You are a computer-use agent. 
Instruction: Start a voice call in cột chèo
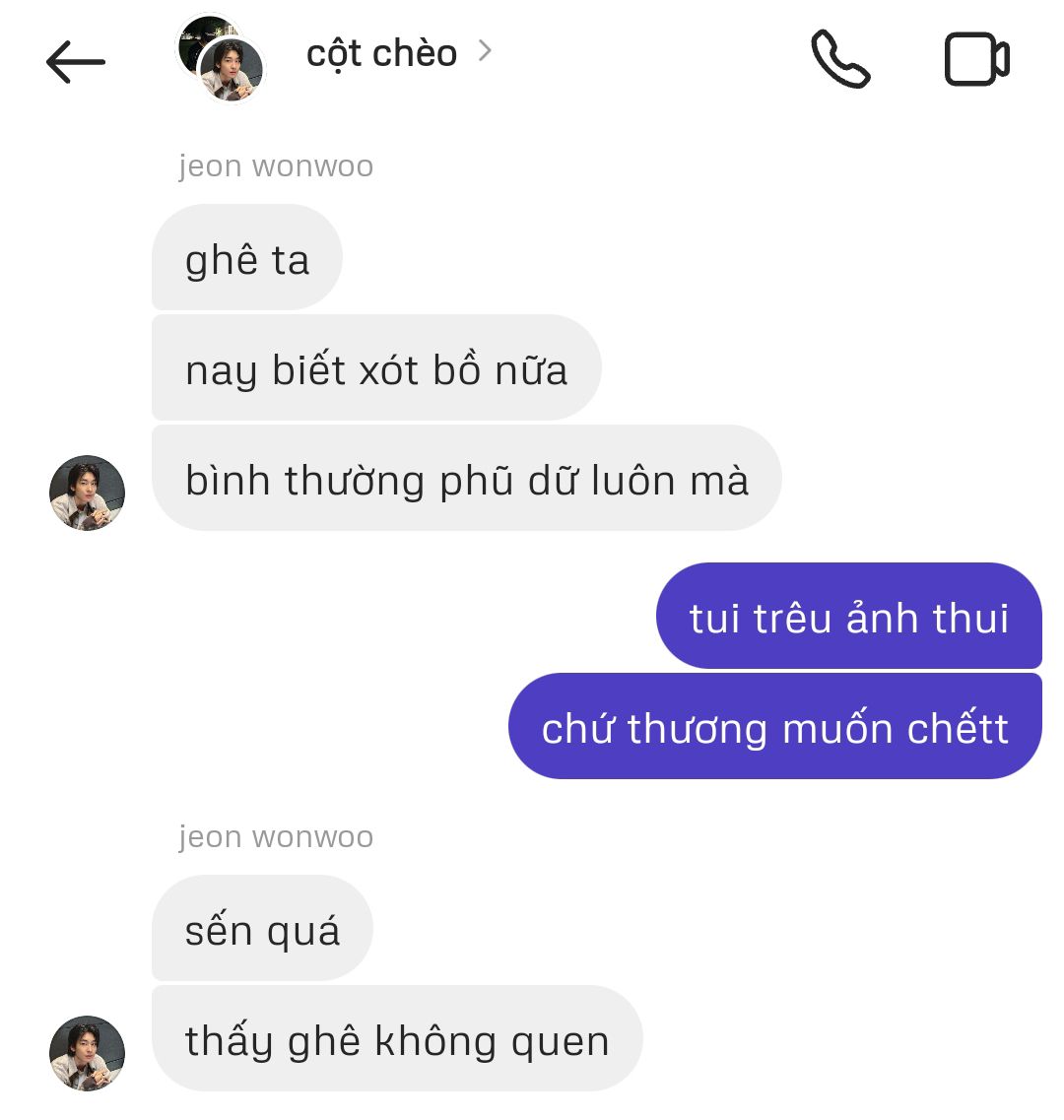840,58
